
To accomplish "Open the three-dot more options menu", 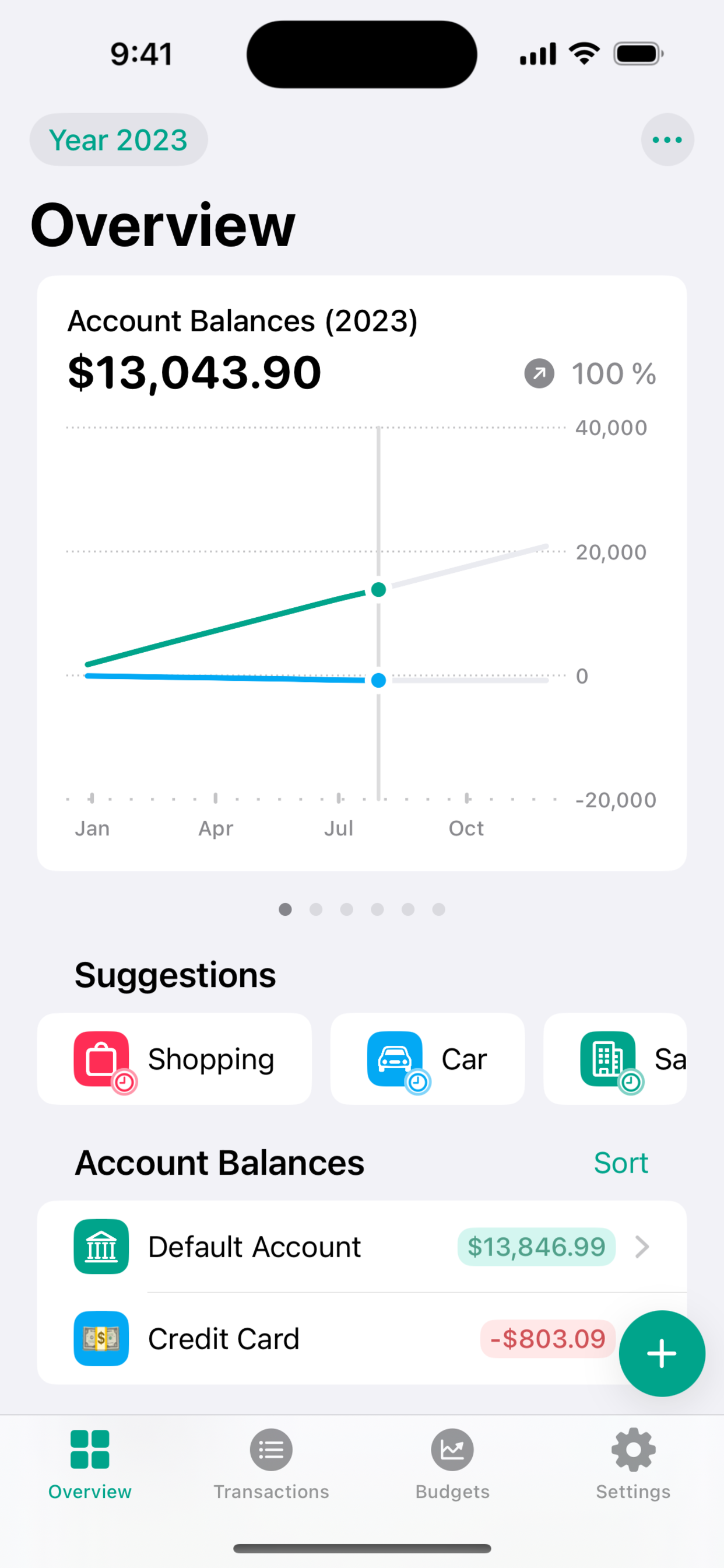I will [667, 139].
